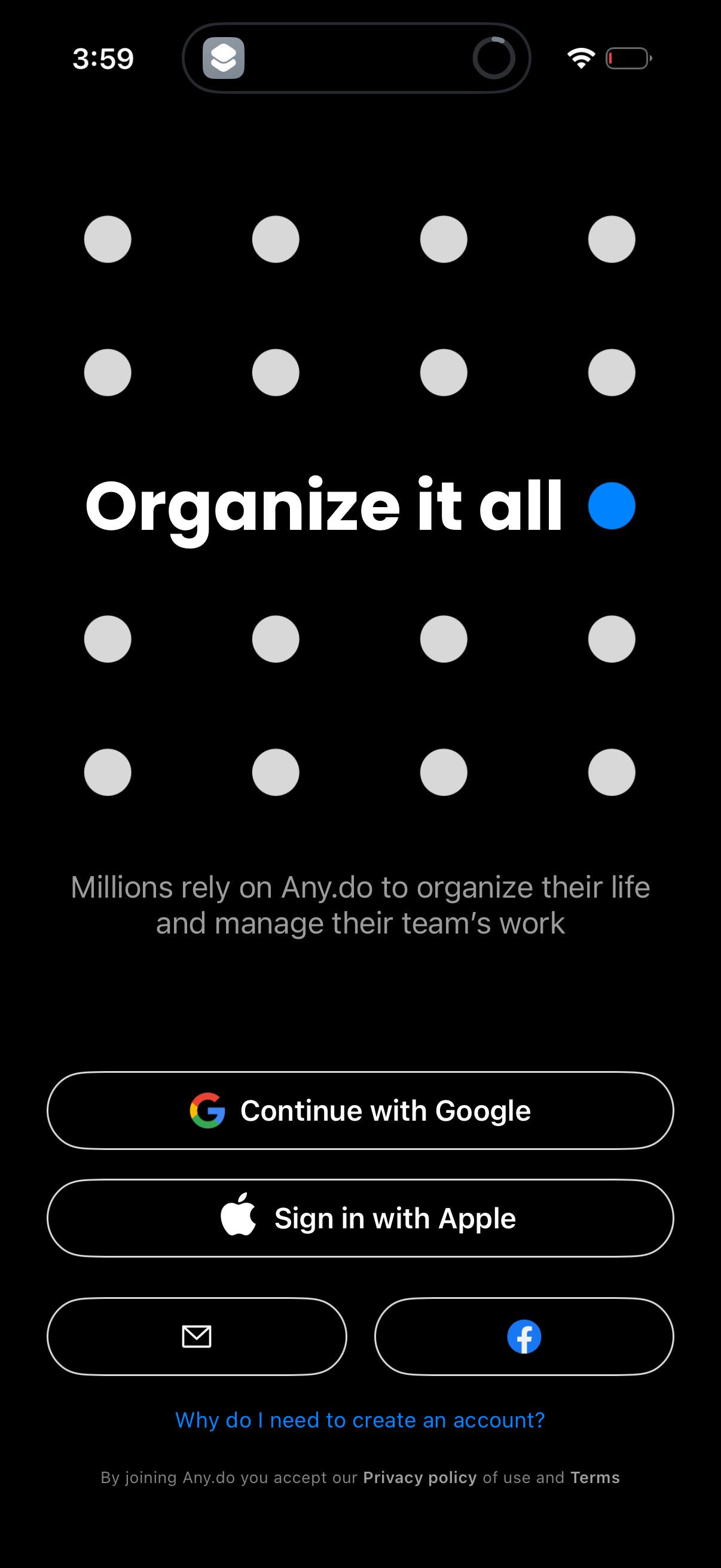Tap the tagline about organizing life

360,905
